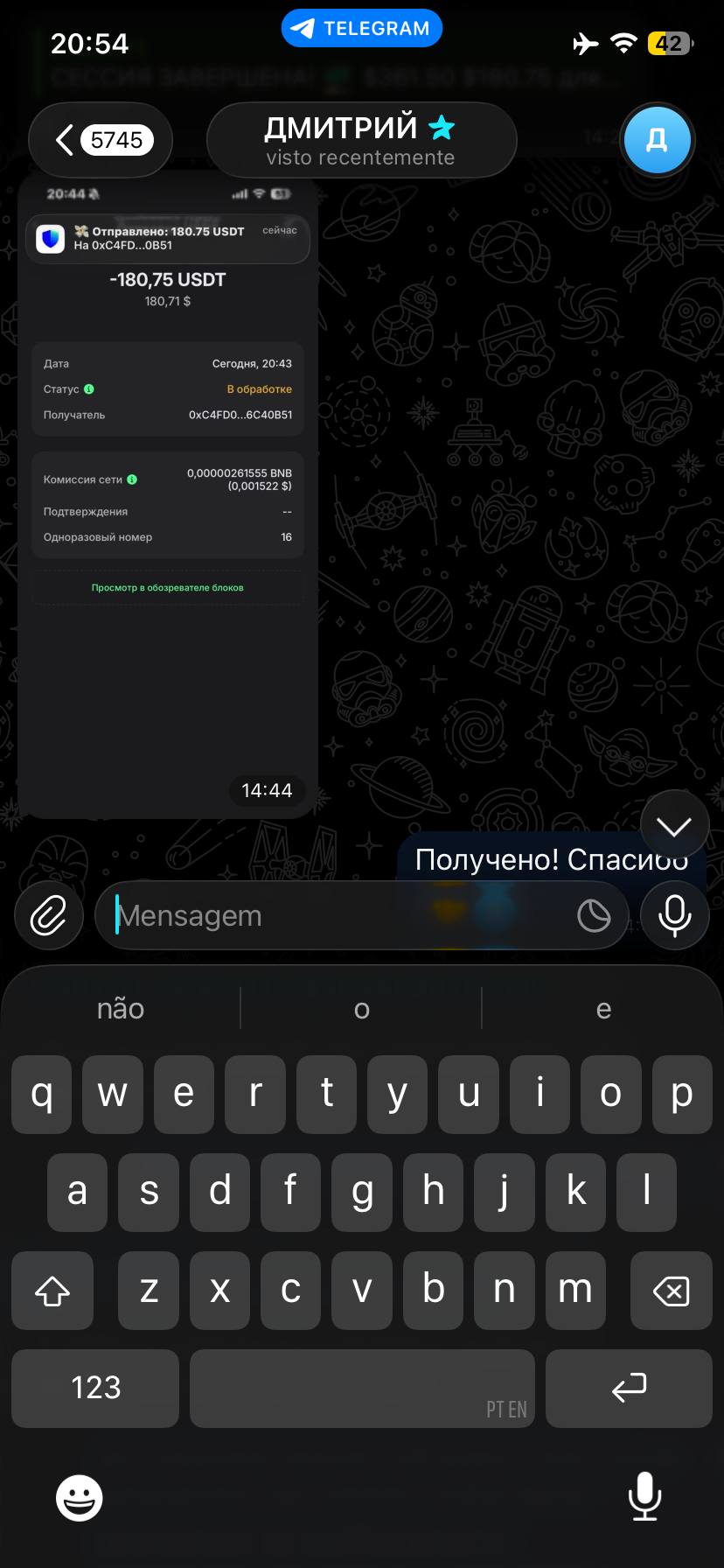Record a voice message

(674, 916)
